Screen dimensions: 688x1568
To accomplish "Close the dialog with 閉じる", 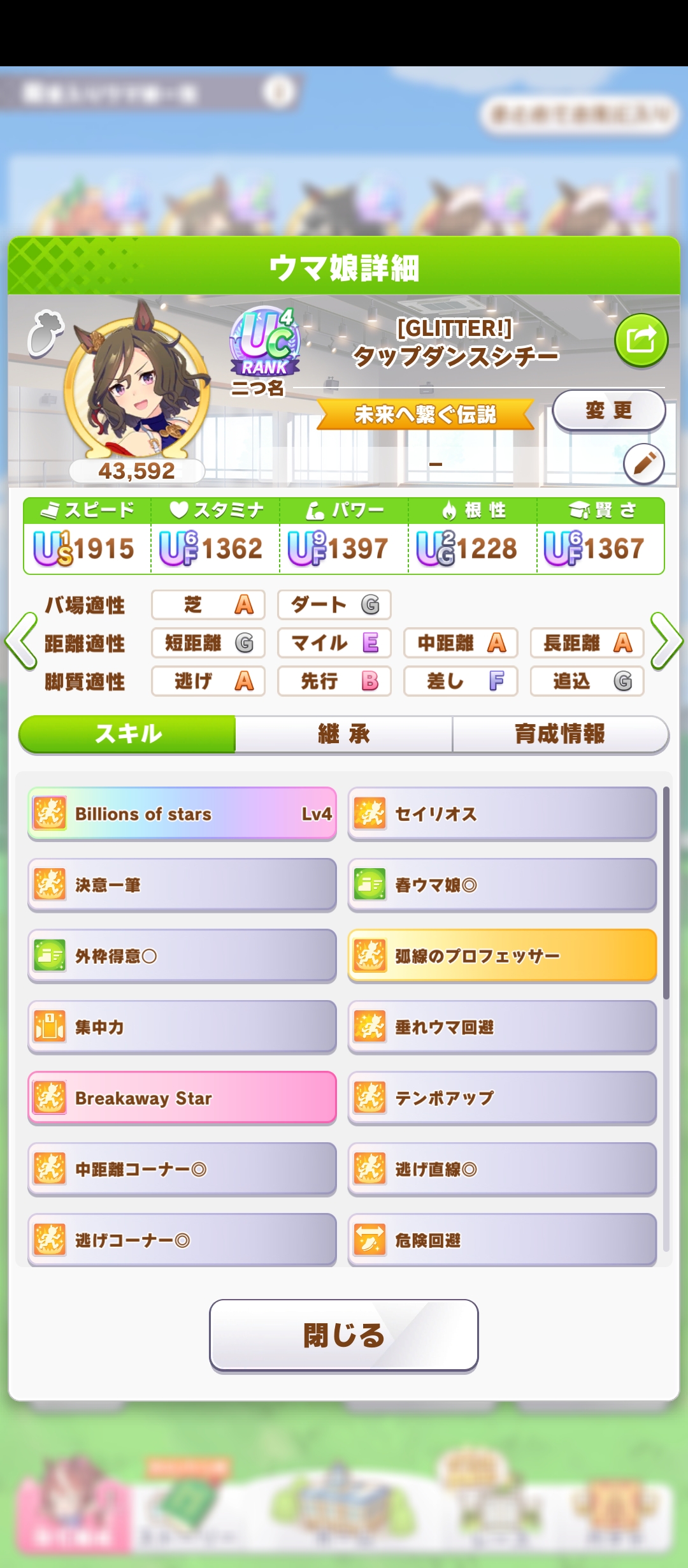I will pyautogui.click(x=344, y=1335).
